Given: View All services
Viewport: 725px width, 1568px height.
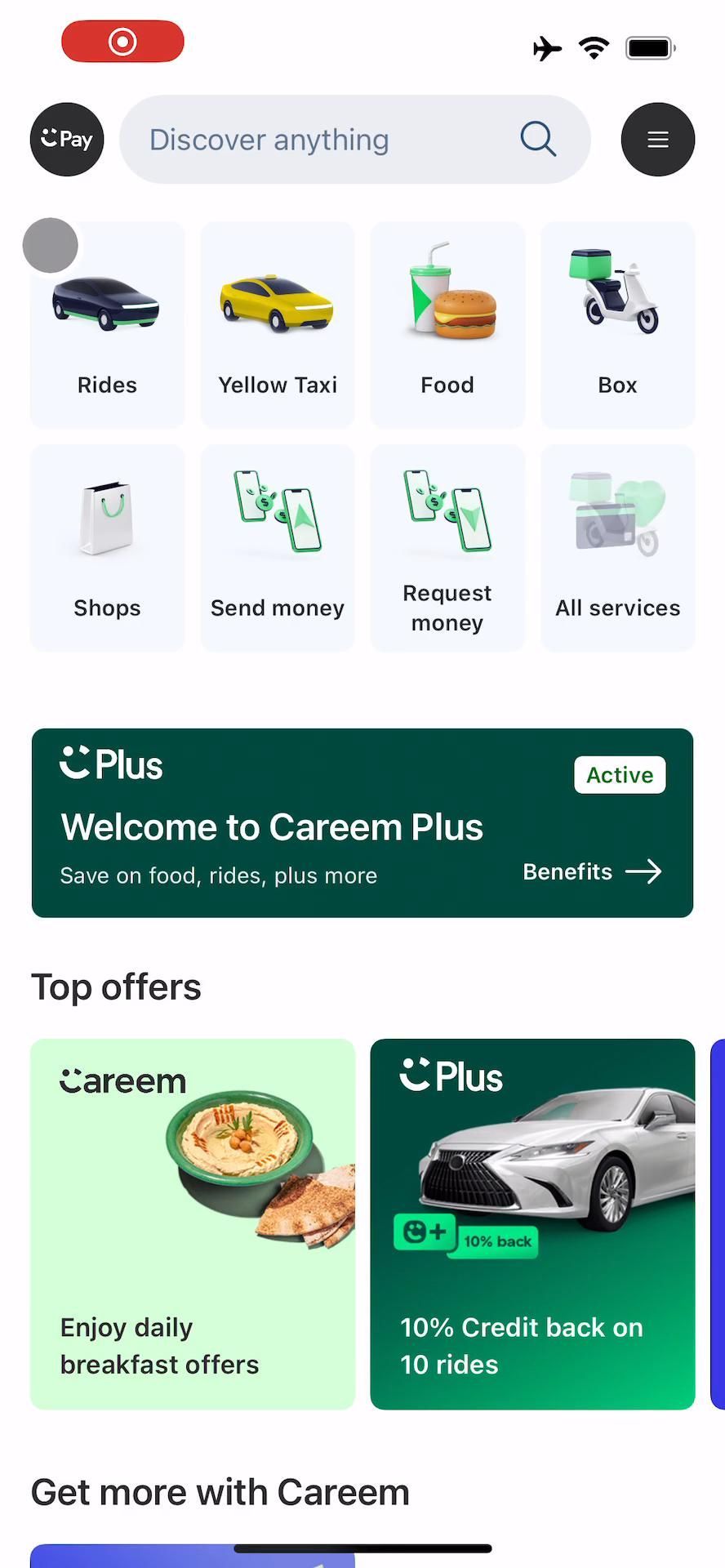Looking at the screenshot, I should (617, 548).
